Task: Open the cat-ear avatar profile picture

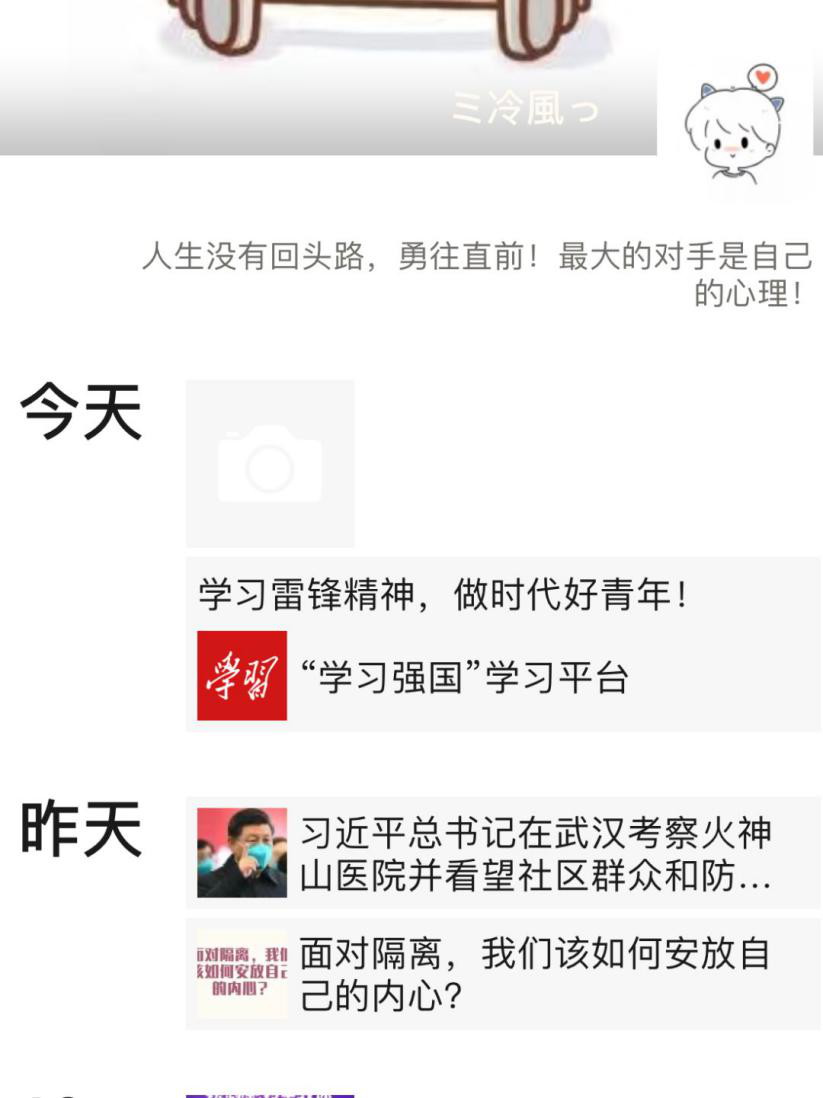Action: (735, 123)
